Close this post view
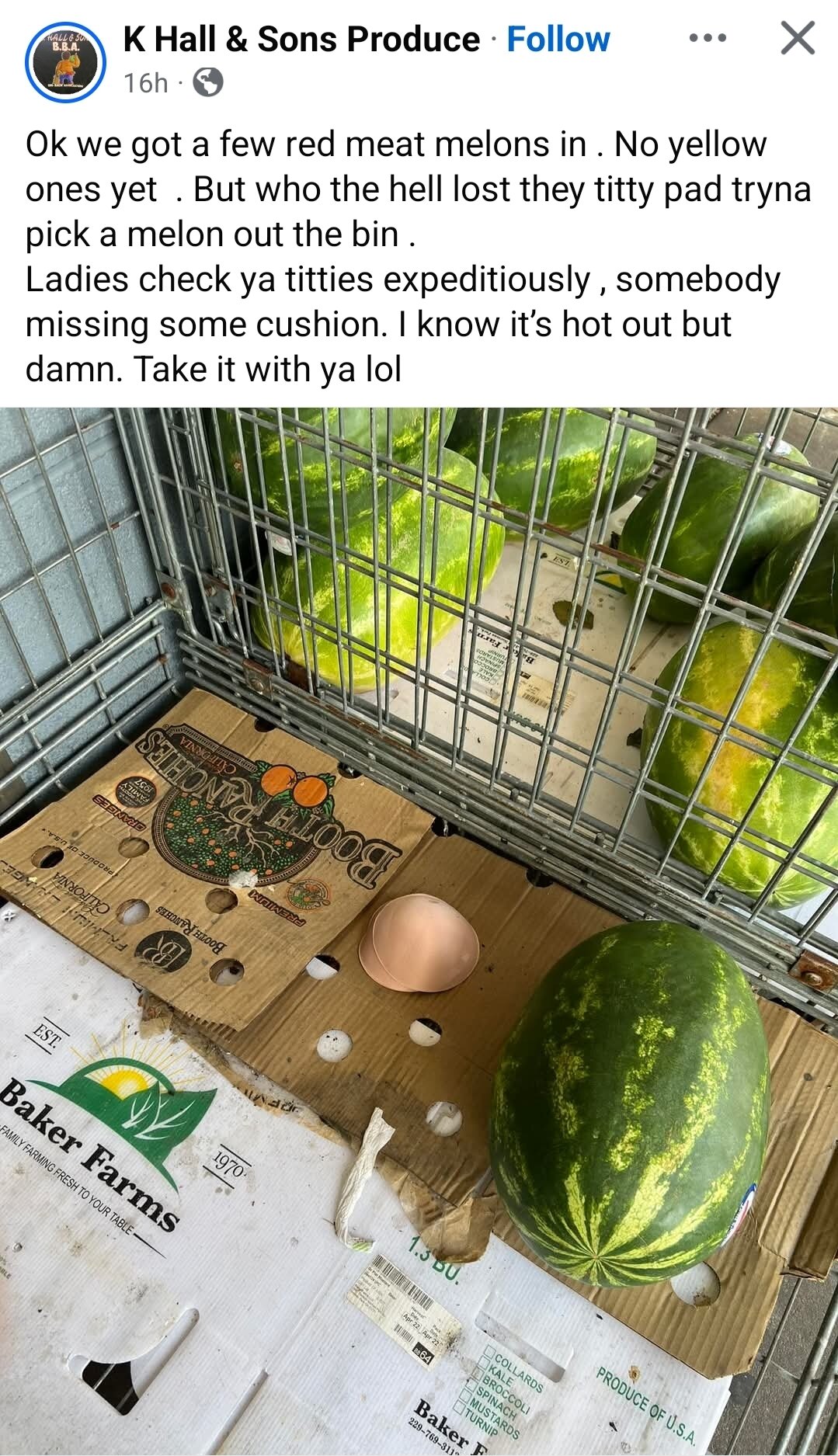 [798, 38]
